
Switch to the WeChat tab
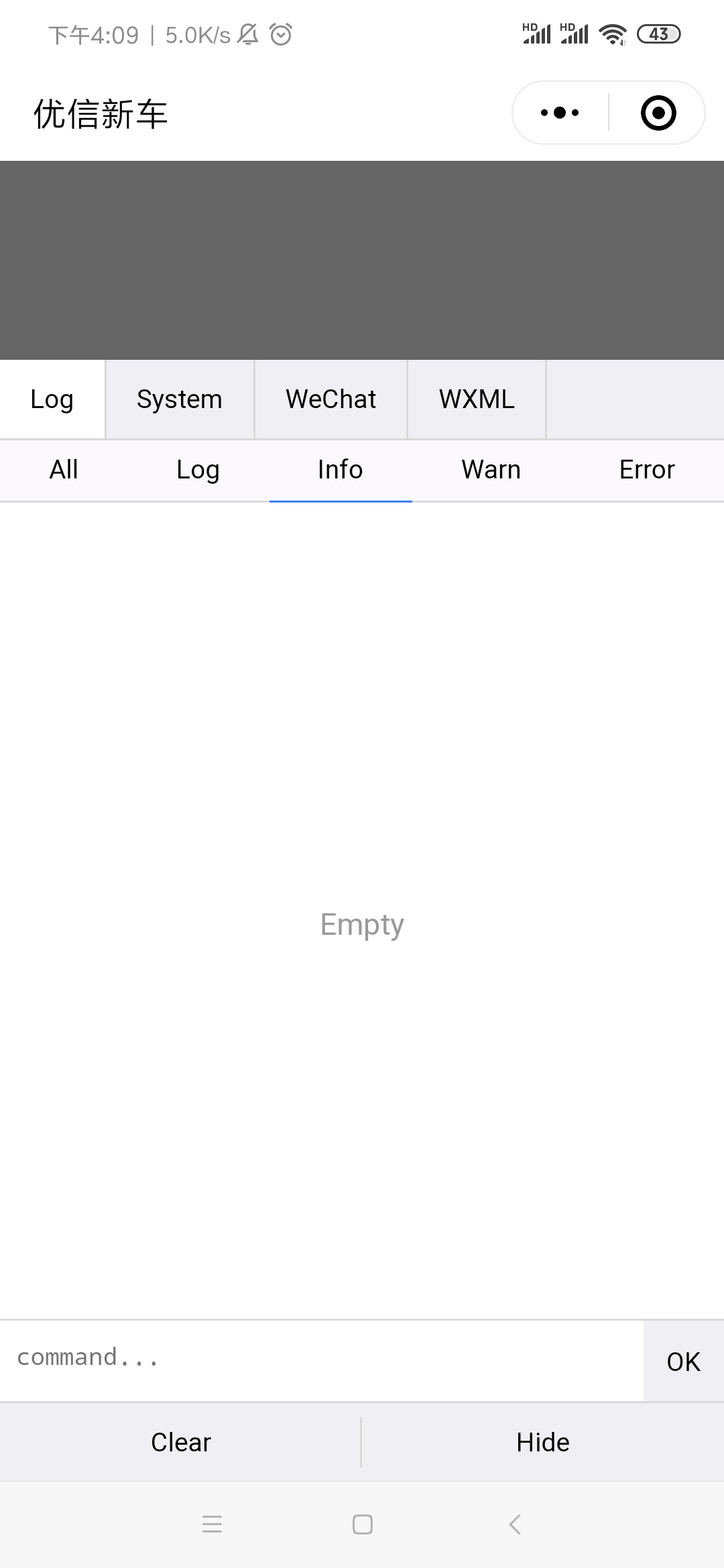point(330,399)
